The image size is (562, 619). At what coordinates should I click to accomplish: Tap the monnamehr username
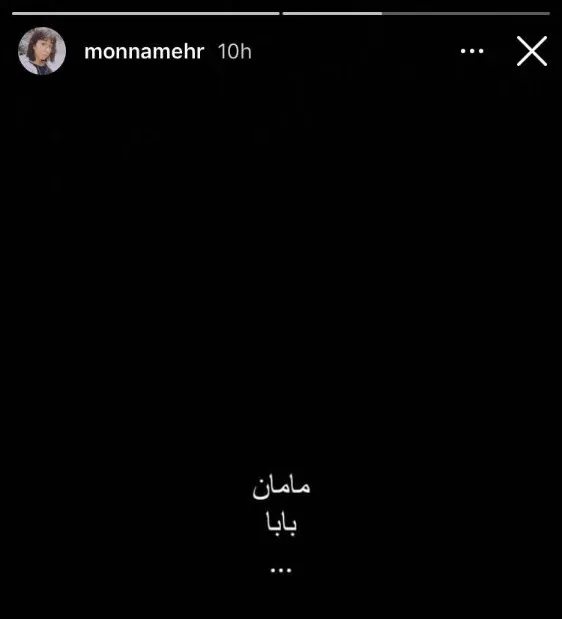[x=144, y=52]
